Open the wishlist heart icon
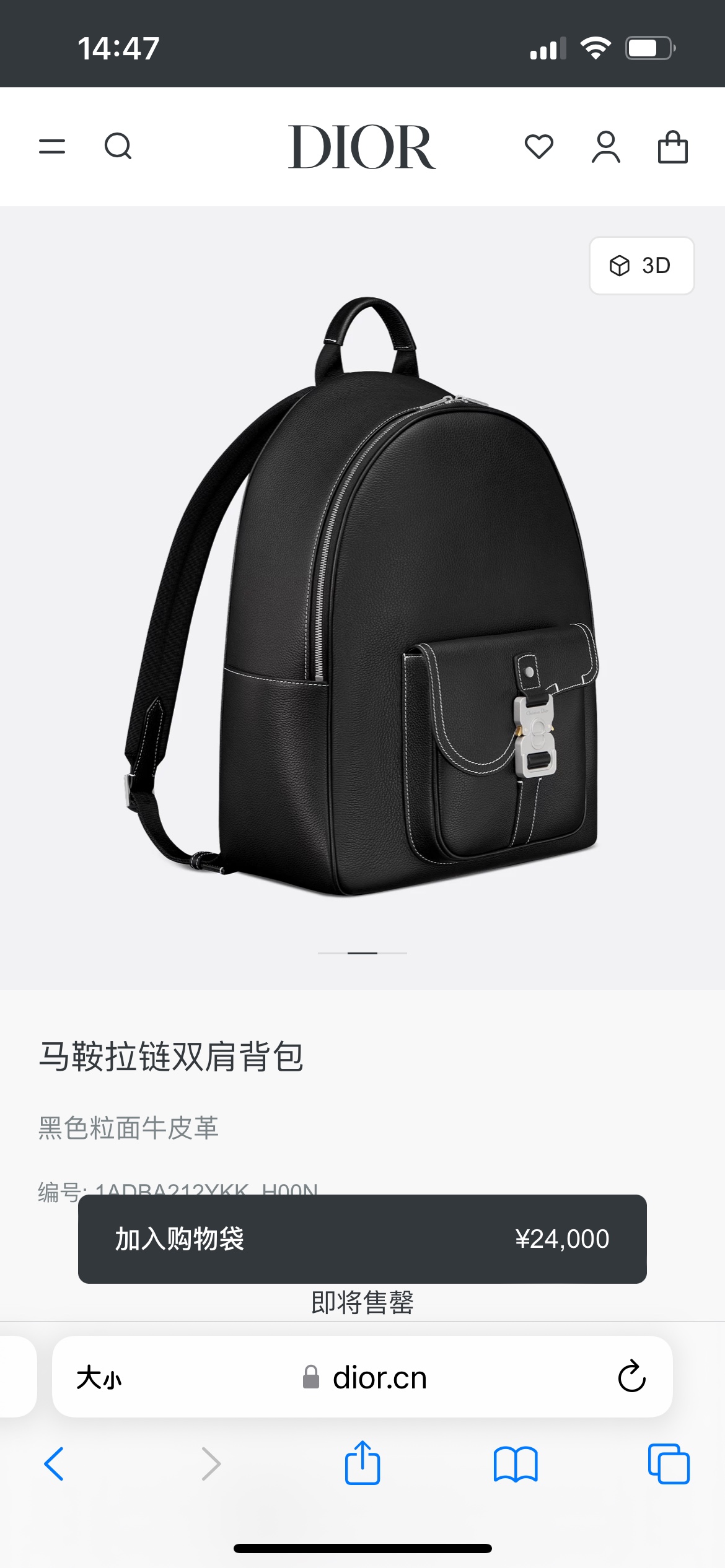725x1568 pixels. (x=538, y=147)
